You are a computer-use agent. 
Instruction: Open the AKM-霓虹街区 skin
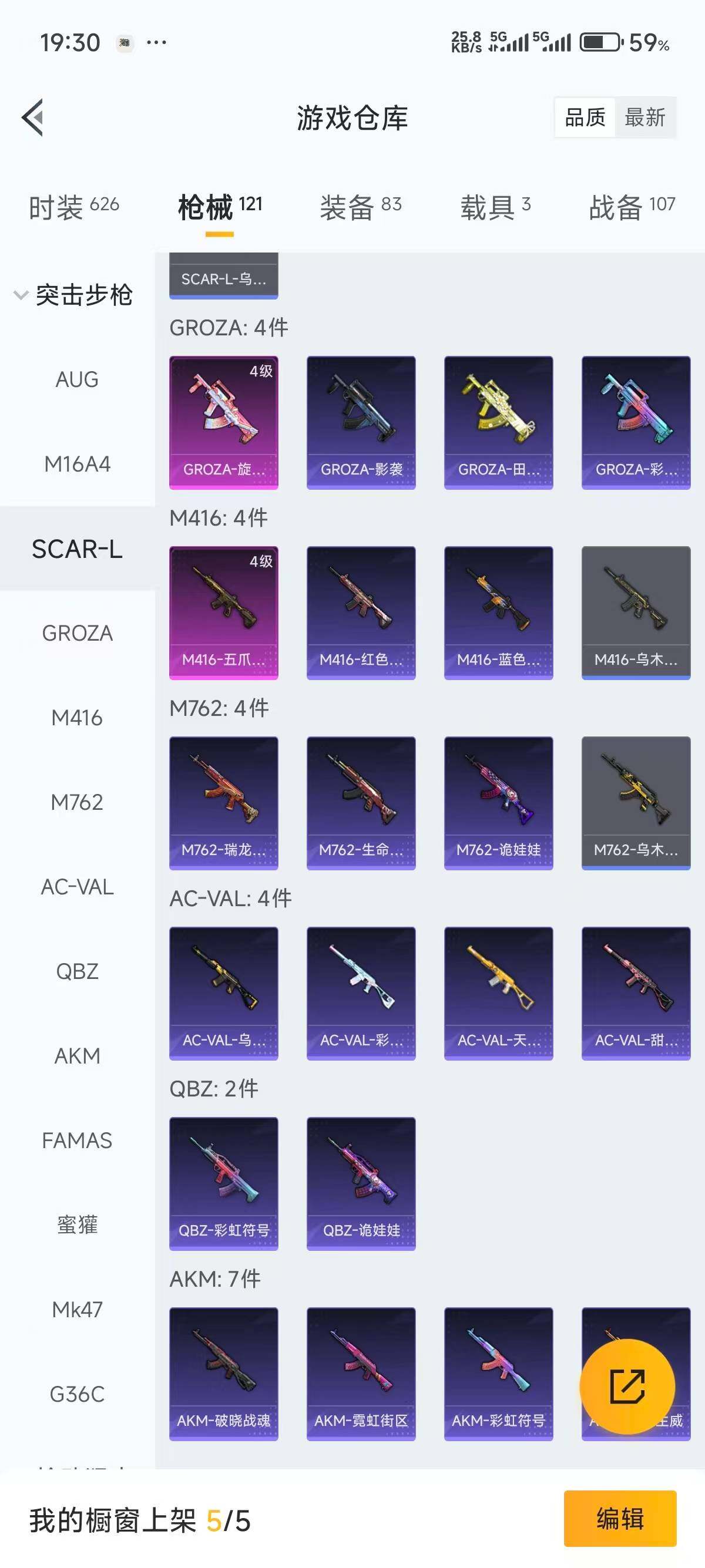(361, 1373)
